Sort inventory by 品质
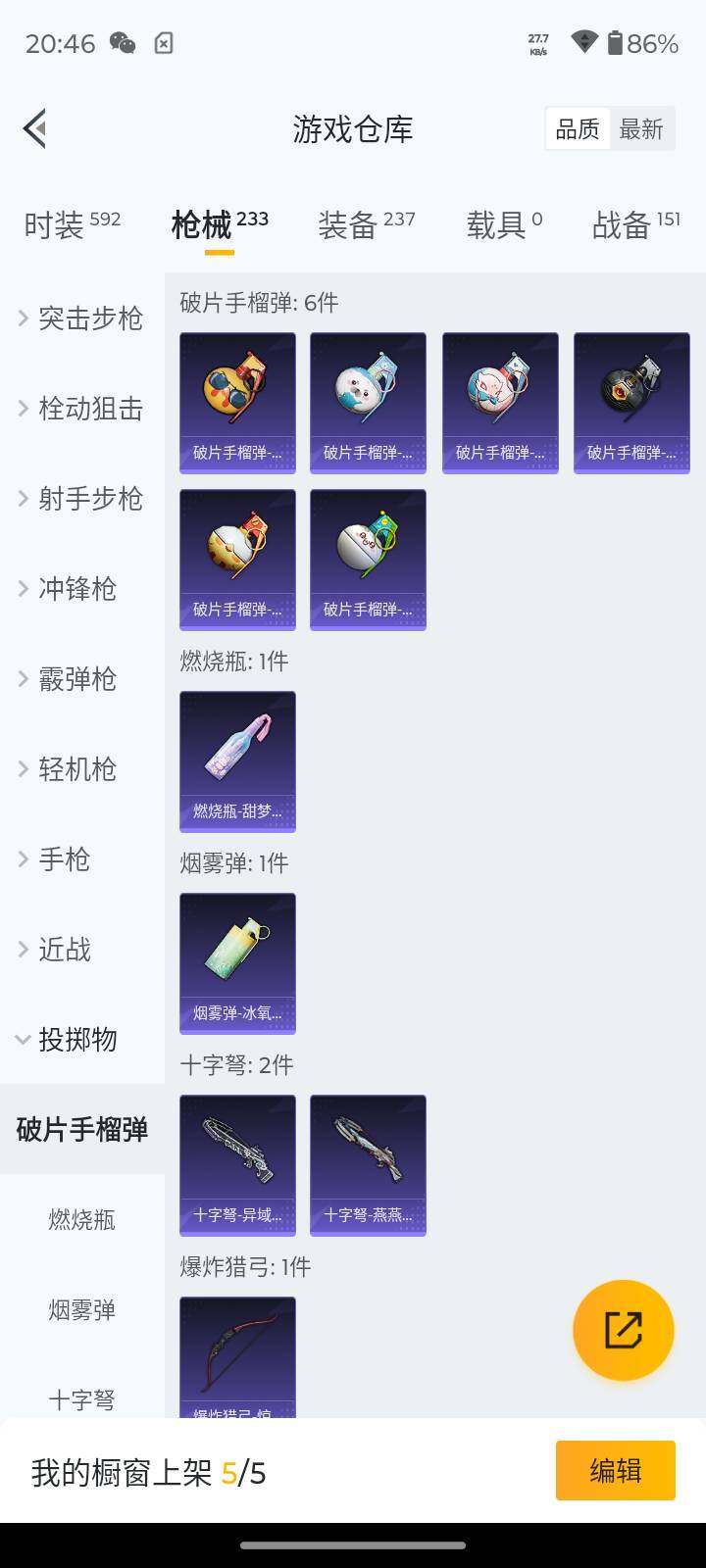This screenshot has width=706, height=1568. tap(578, 129)
